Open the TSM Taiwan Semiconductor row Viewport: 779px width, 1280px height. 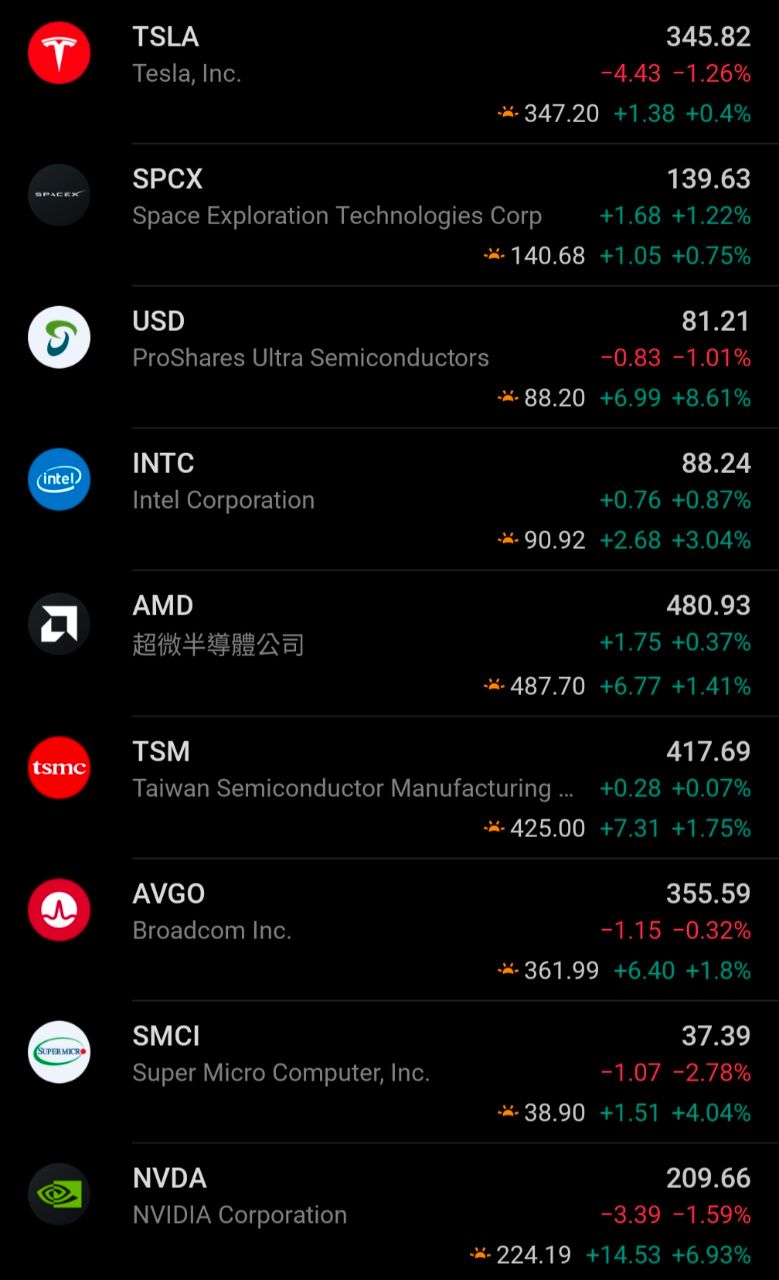[389, 787]
